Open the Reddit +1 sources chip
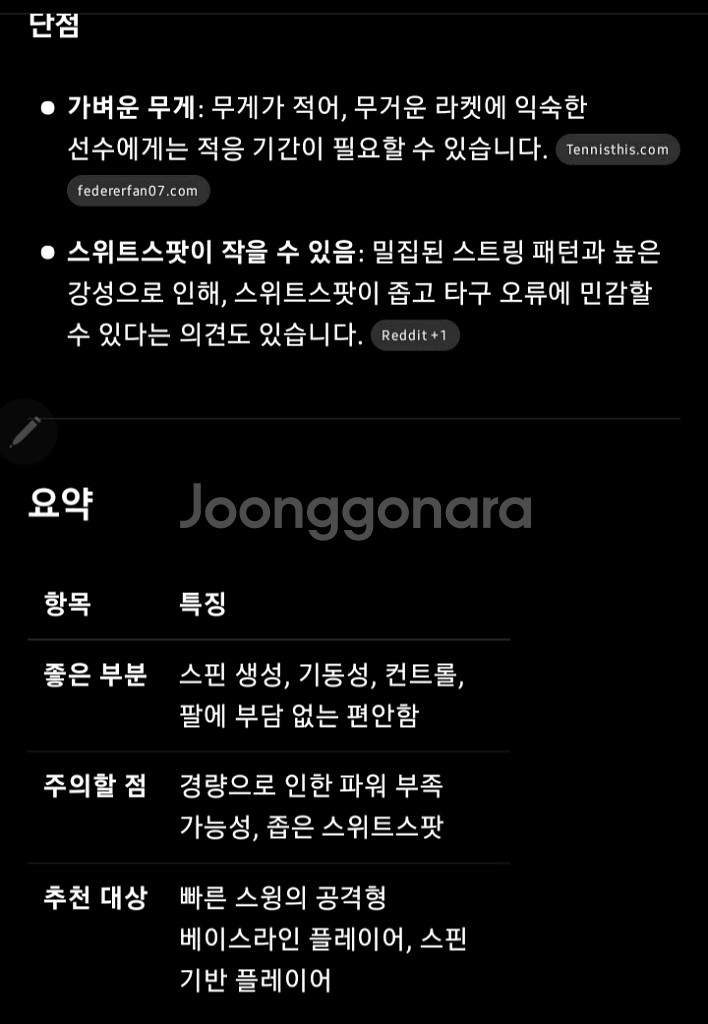This screenshot has height=1024, width=708. (x=415, y=335)
